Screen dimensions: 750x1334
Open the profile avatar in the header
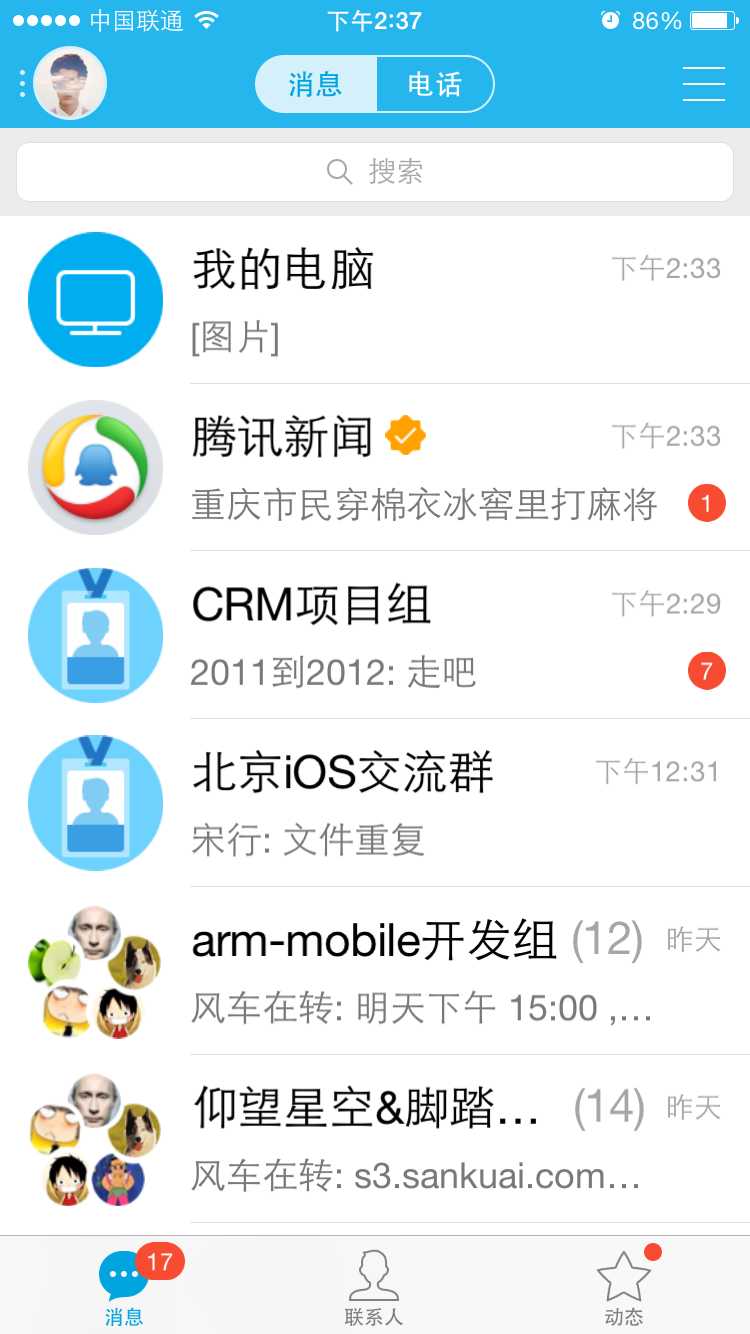[70, 83]
